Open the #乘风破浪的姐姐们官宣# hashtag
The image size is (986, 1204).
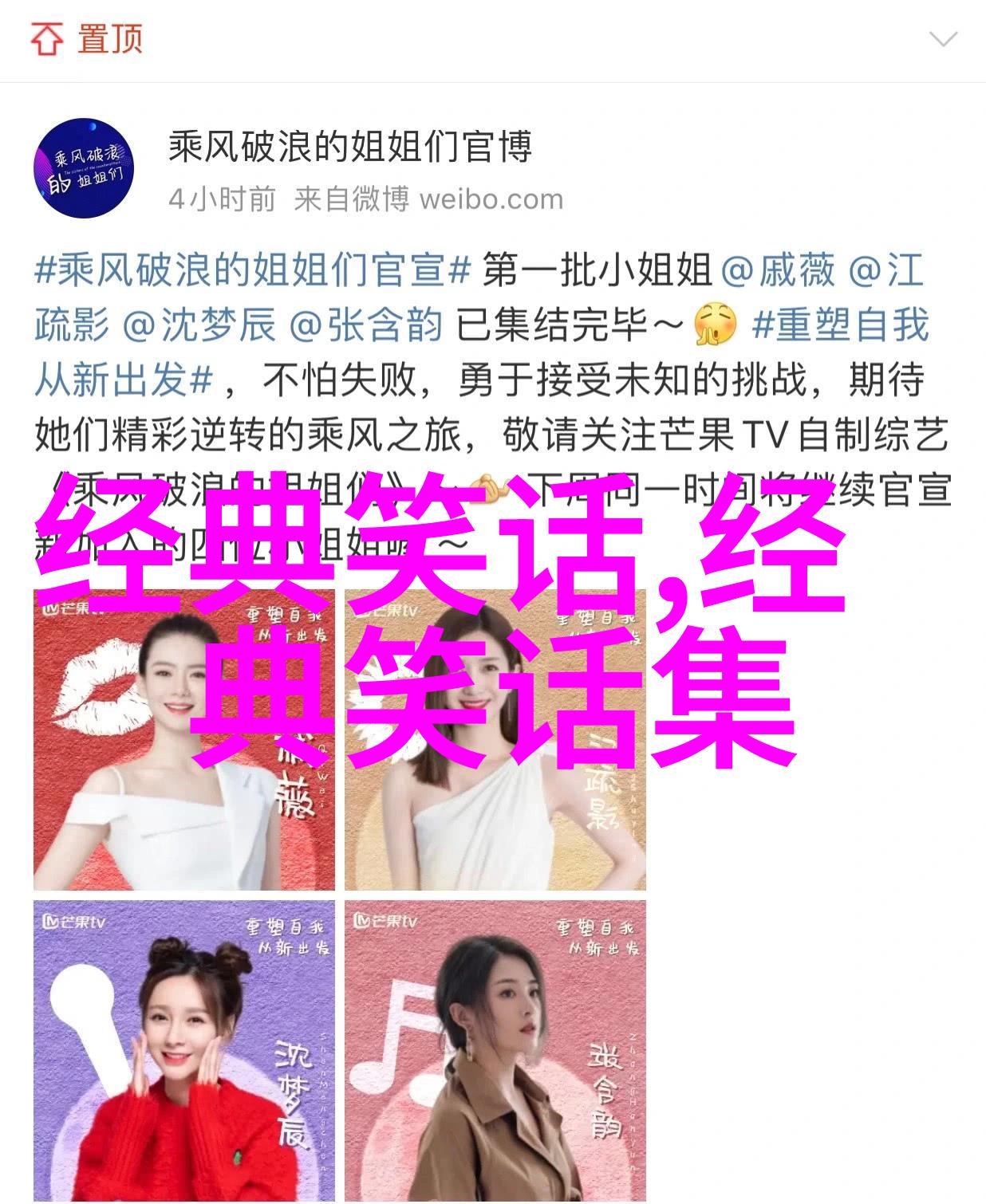[252, 271]
